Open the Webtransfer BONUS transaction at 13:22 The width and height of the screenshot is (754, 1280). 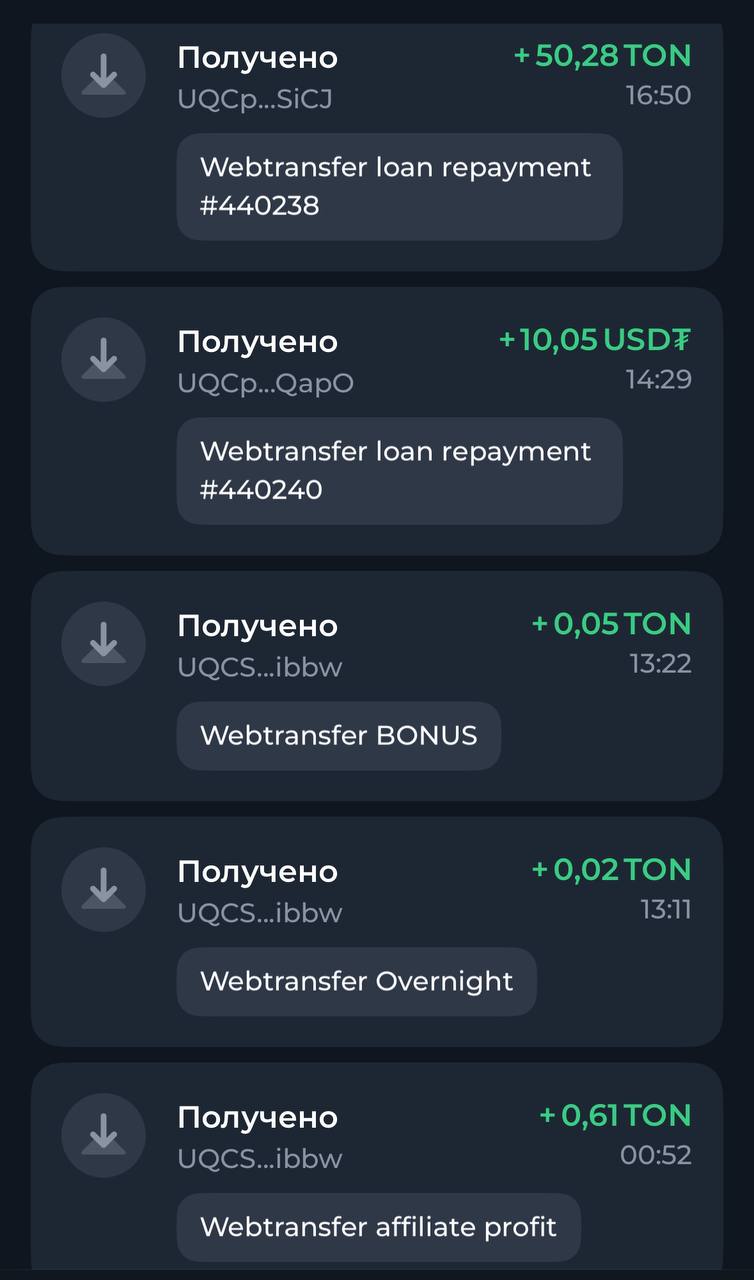(x=376, y=685)
